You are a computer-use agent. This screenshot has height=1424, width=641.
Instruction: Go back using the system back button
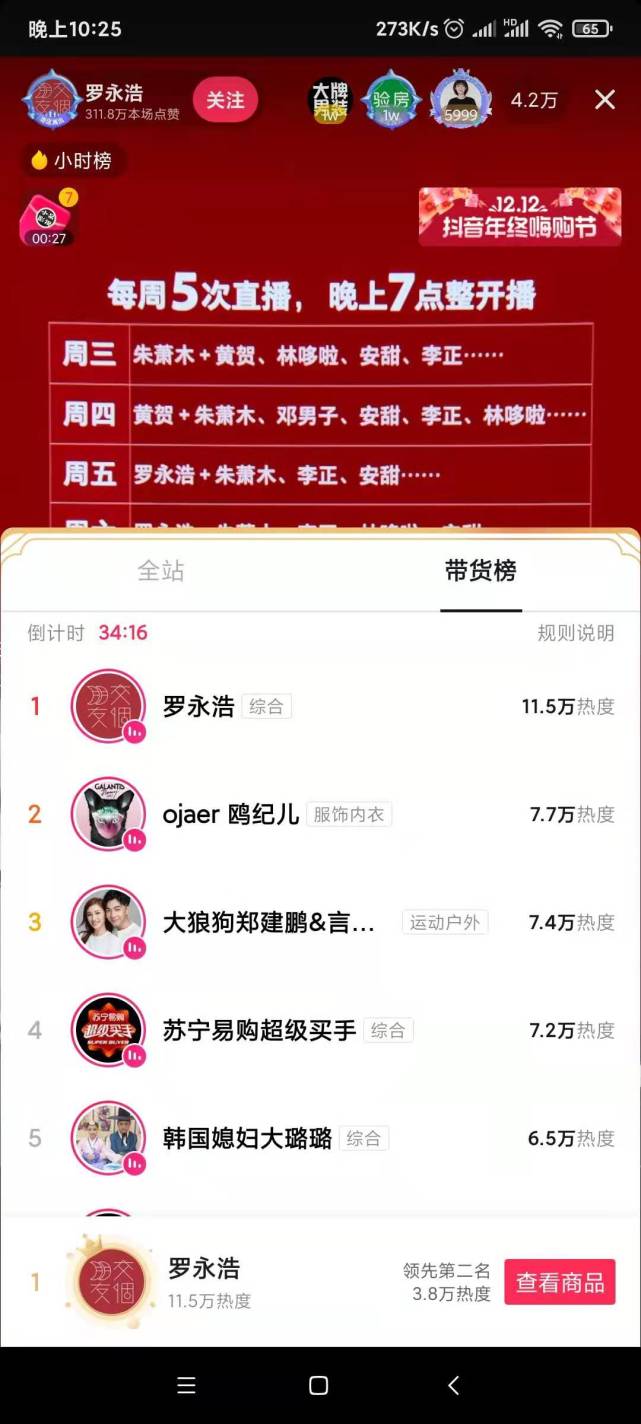(453, 1385)
